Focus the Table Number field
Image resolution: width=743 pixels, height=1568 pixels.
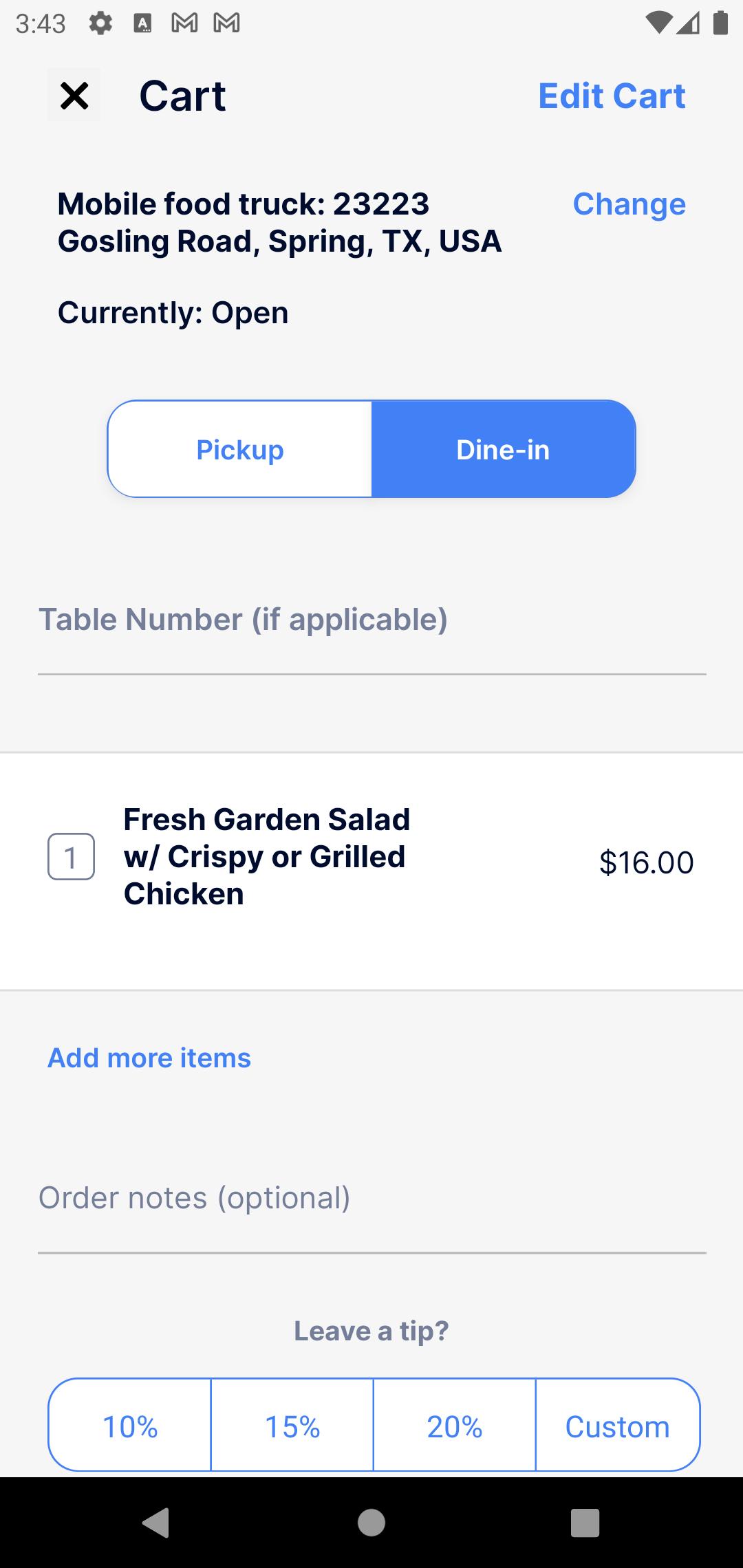(371, 630)
